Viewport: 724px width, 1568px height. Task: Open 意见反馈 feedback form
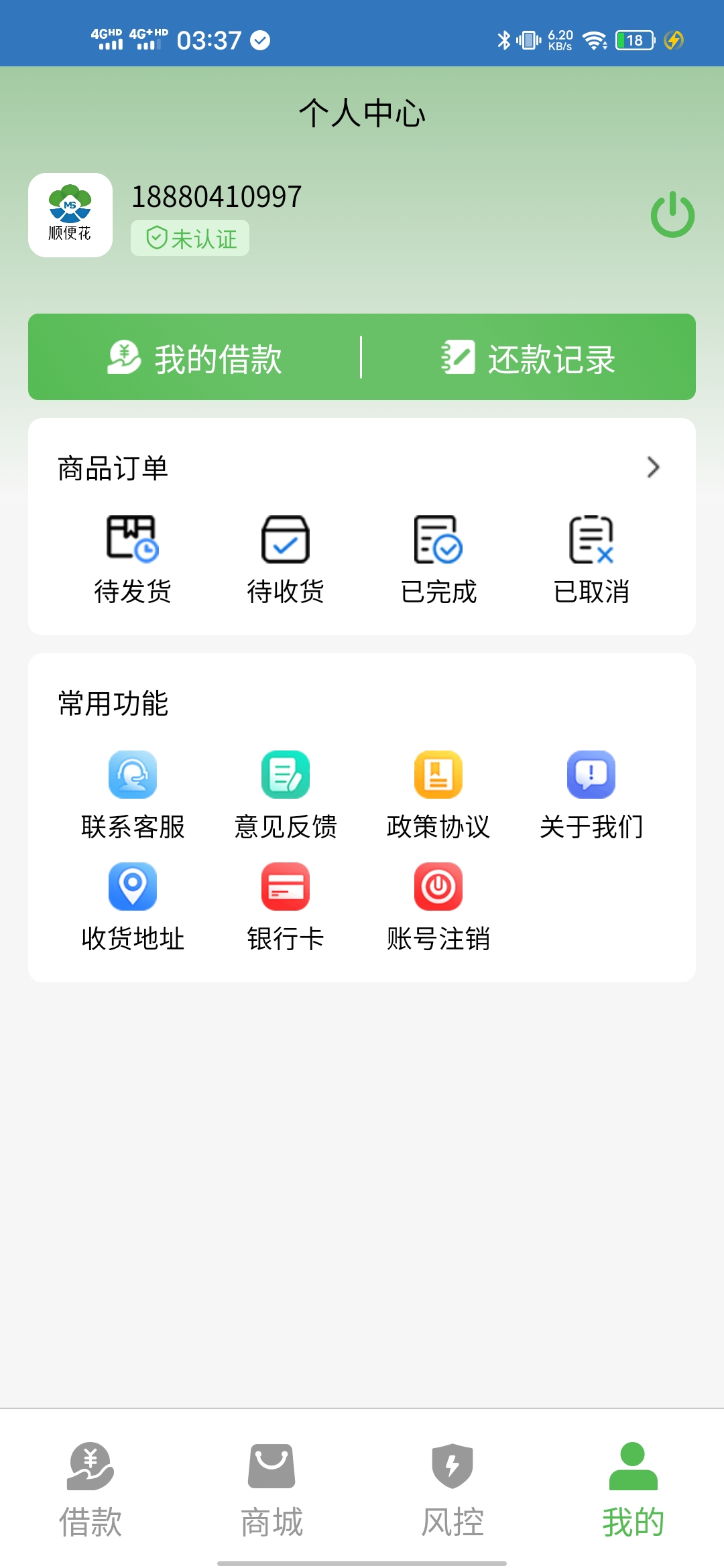click(286, 795)
